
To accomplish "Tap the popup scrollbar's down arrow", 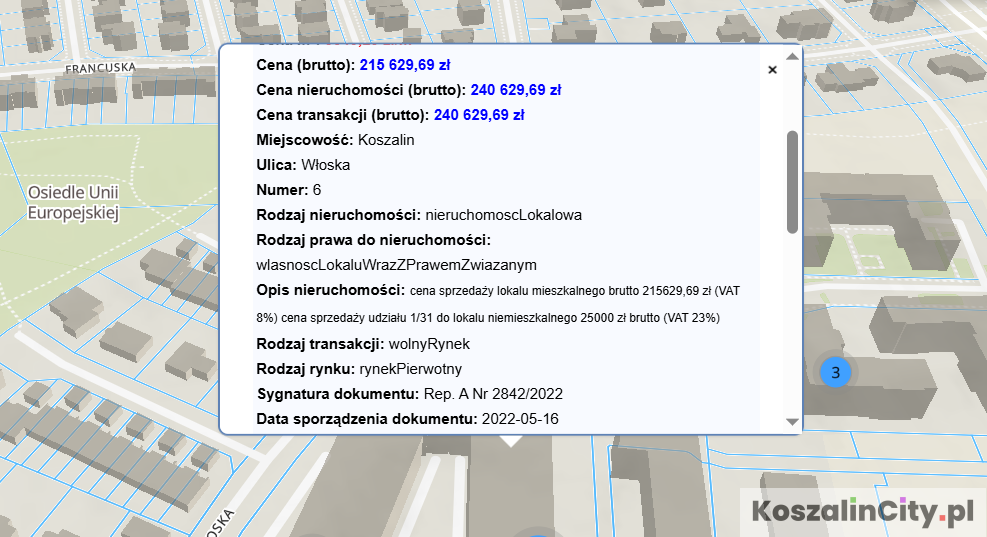I will click(x=792, y=422).
